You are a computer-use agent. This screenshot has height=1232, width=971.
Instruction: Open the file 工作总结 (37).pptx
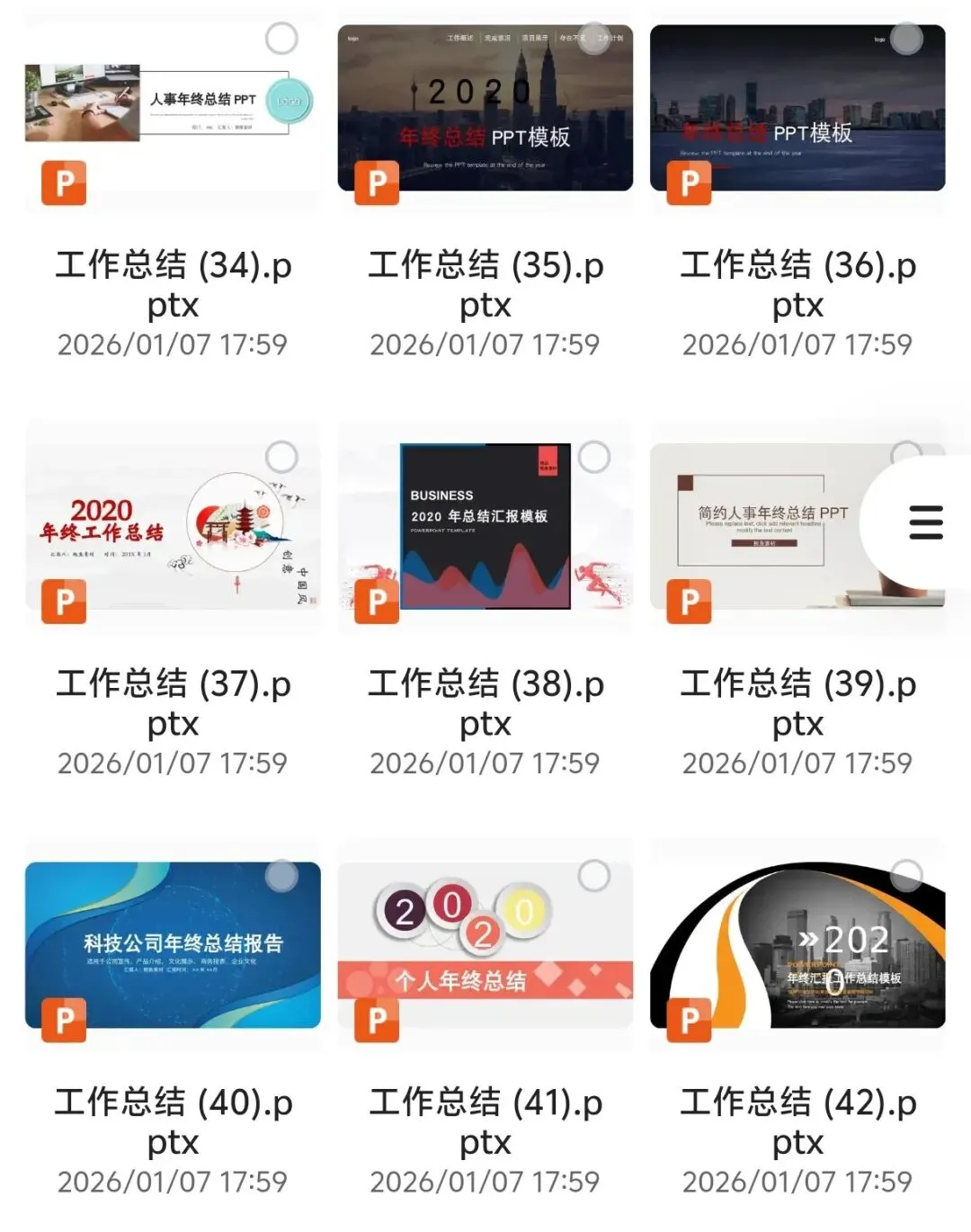click(173, 531)
